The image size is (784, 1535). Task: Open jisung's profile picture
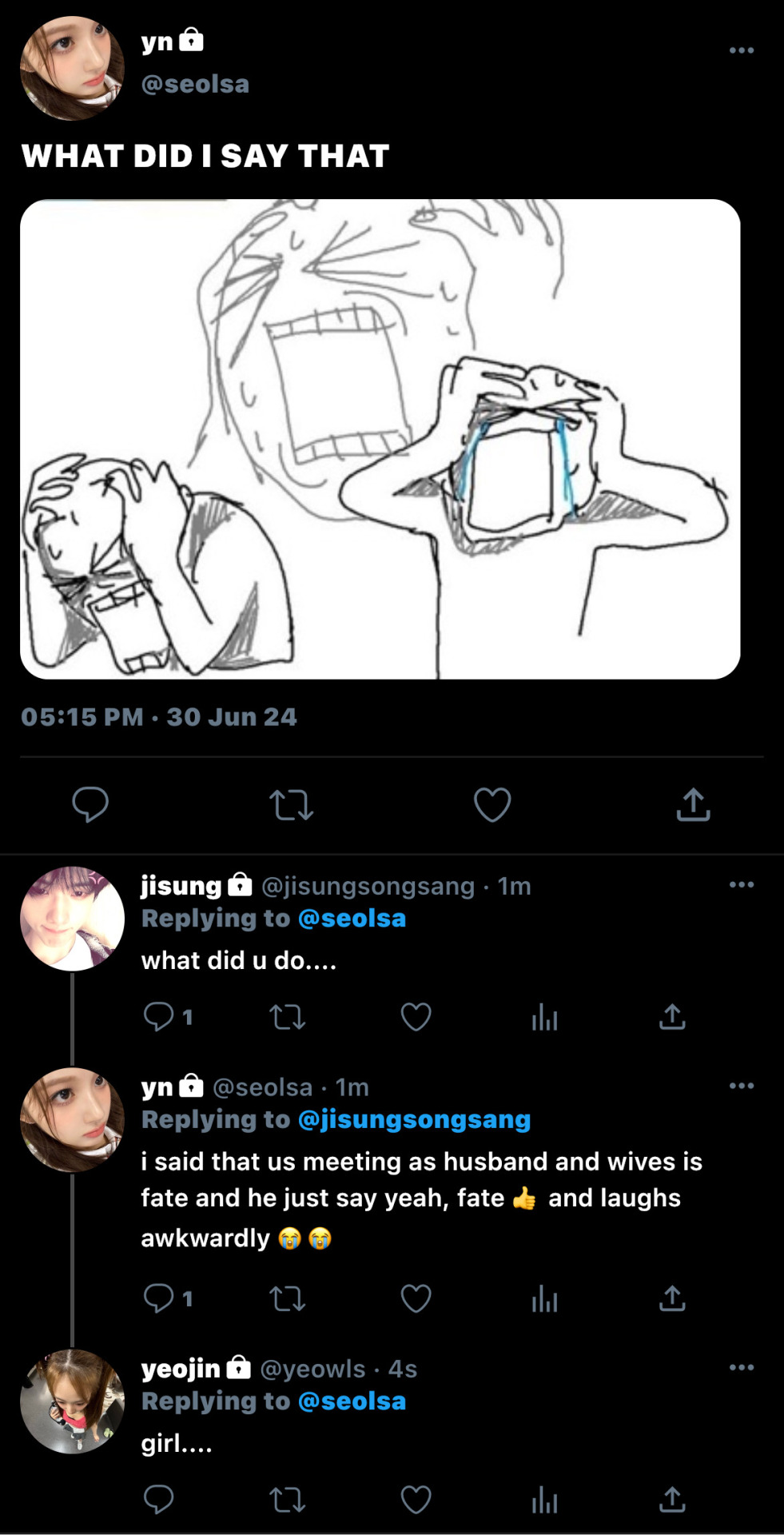(x=72, y=919)
